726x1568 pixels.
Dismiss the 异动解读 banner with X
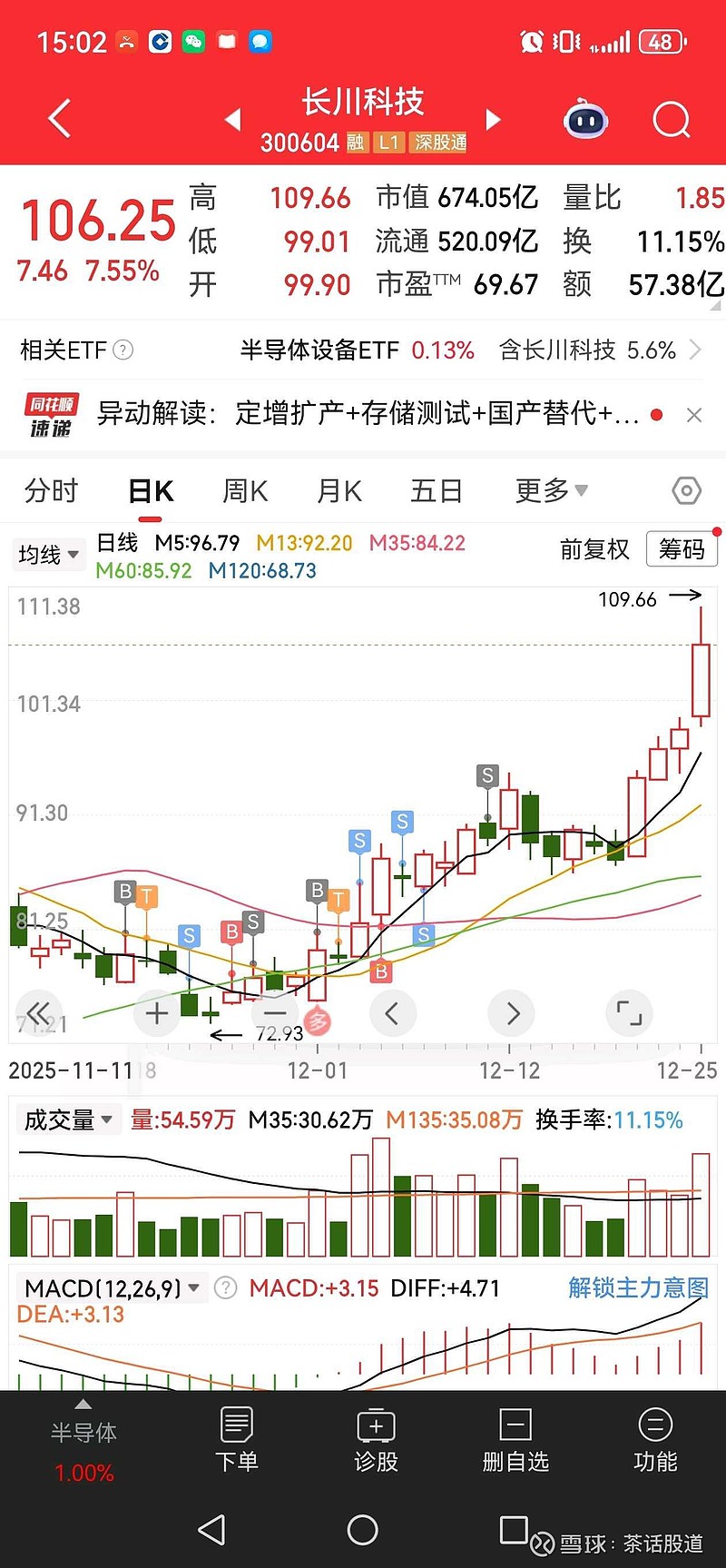click(692, 415)
